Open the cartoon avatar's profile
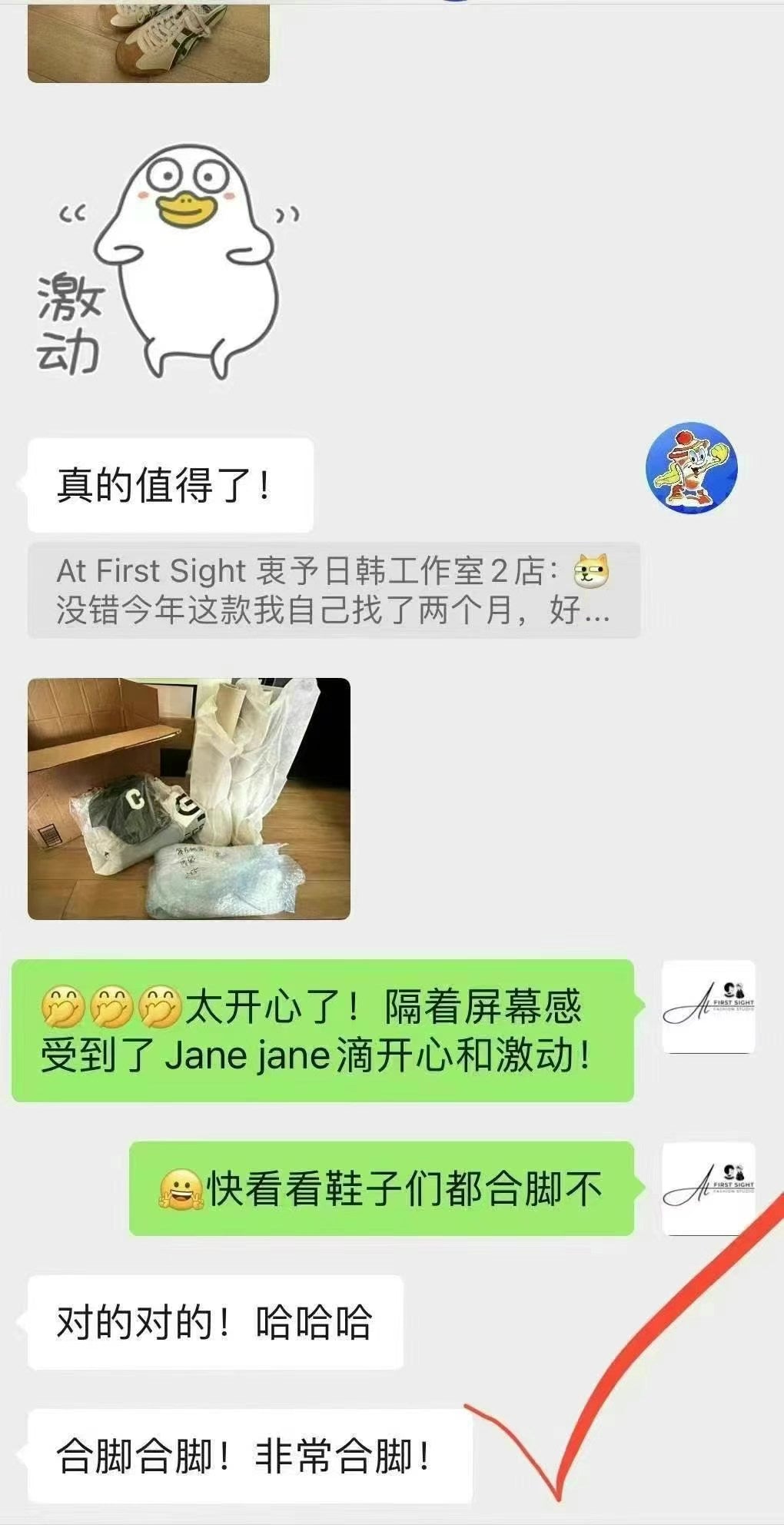 [691, 467]
